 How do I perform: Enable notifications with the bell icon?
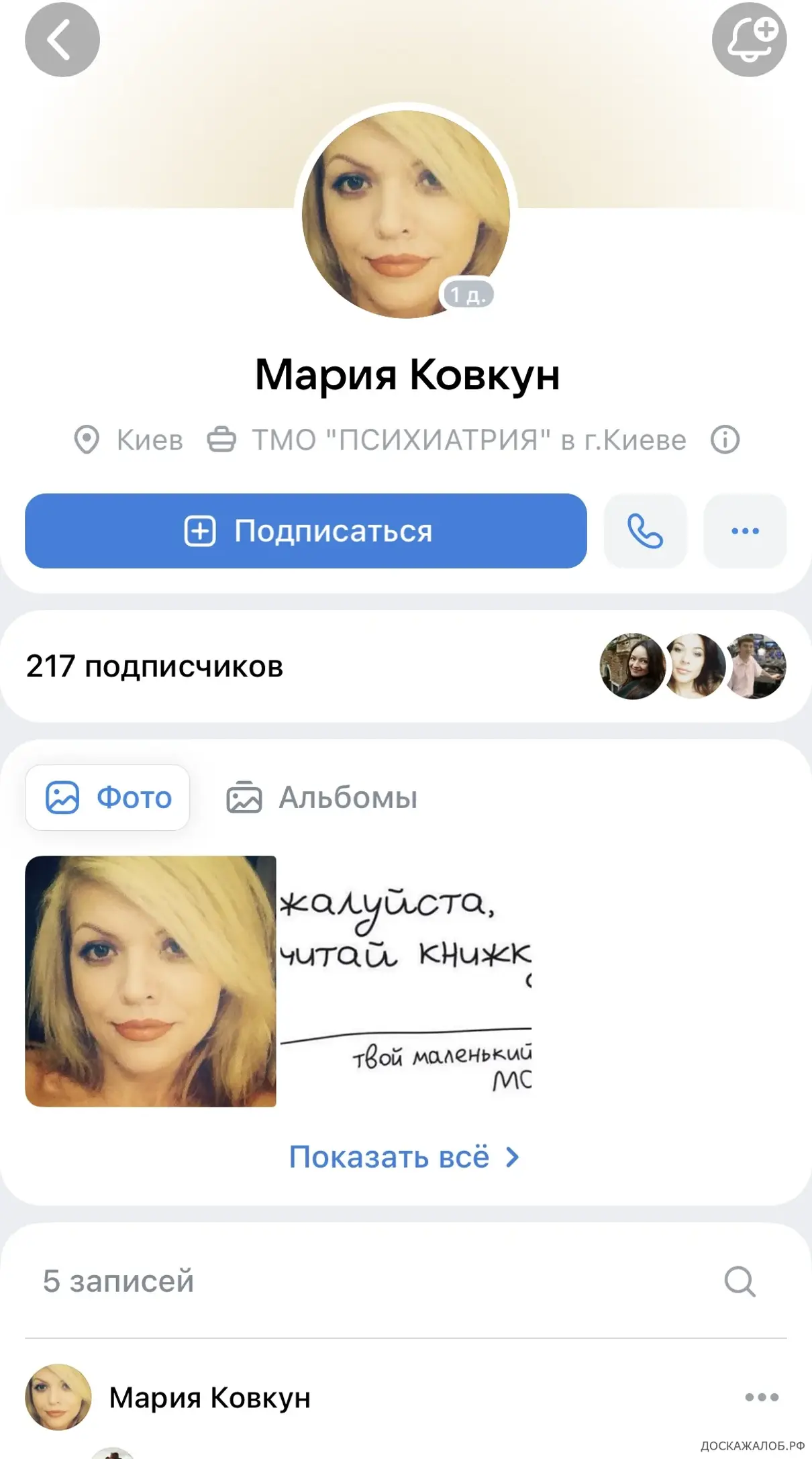(749, 40)
